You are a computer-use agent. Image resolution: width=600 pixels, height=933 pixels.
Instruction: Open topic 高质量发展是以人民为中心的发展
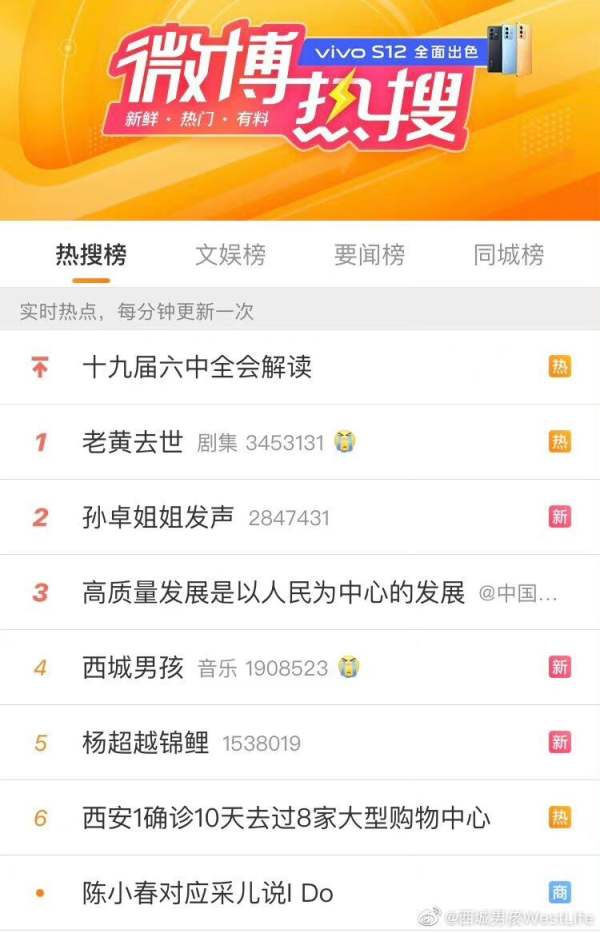pyautogui.click(x=273, y=592)
